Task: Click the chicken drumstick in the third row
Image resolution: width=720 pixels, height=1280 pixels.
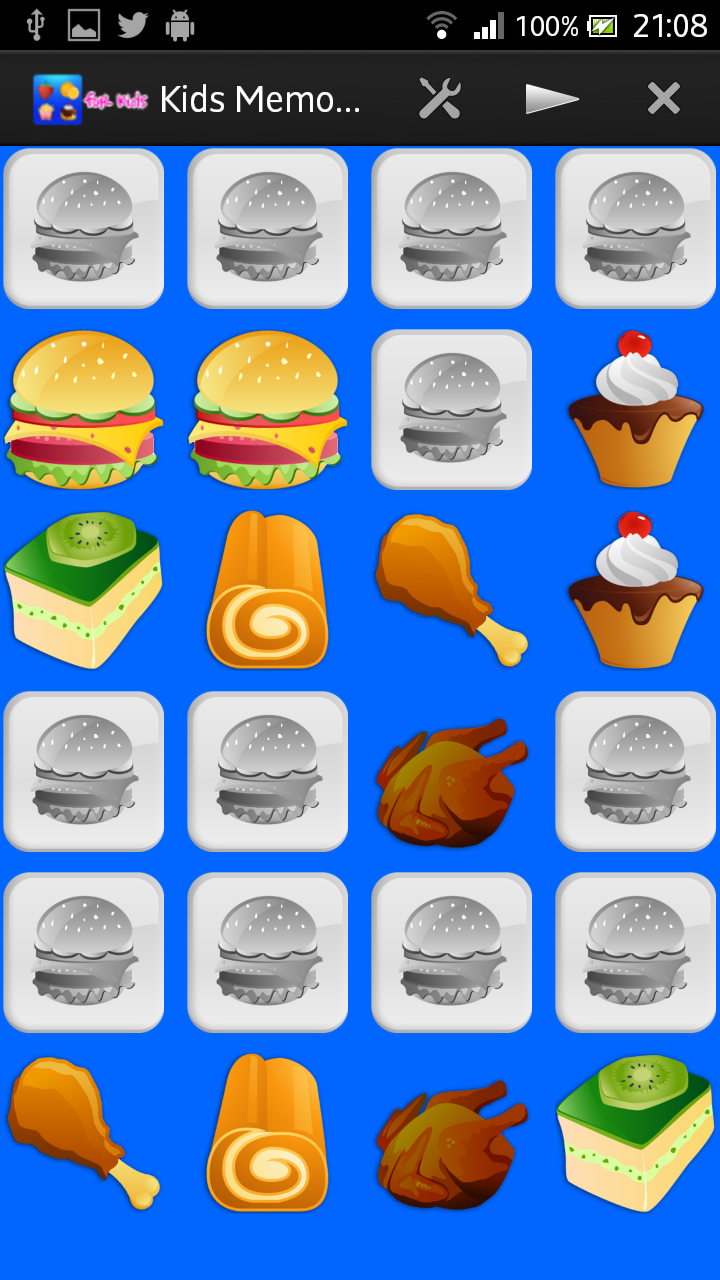Action: click(451, 590)
